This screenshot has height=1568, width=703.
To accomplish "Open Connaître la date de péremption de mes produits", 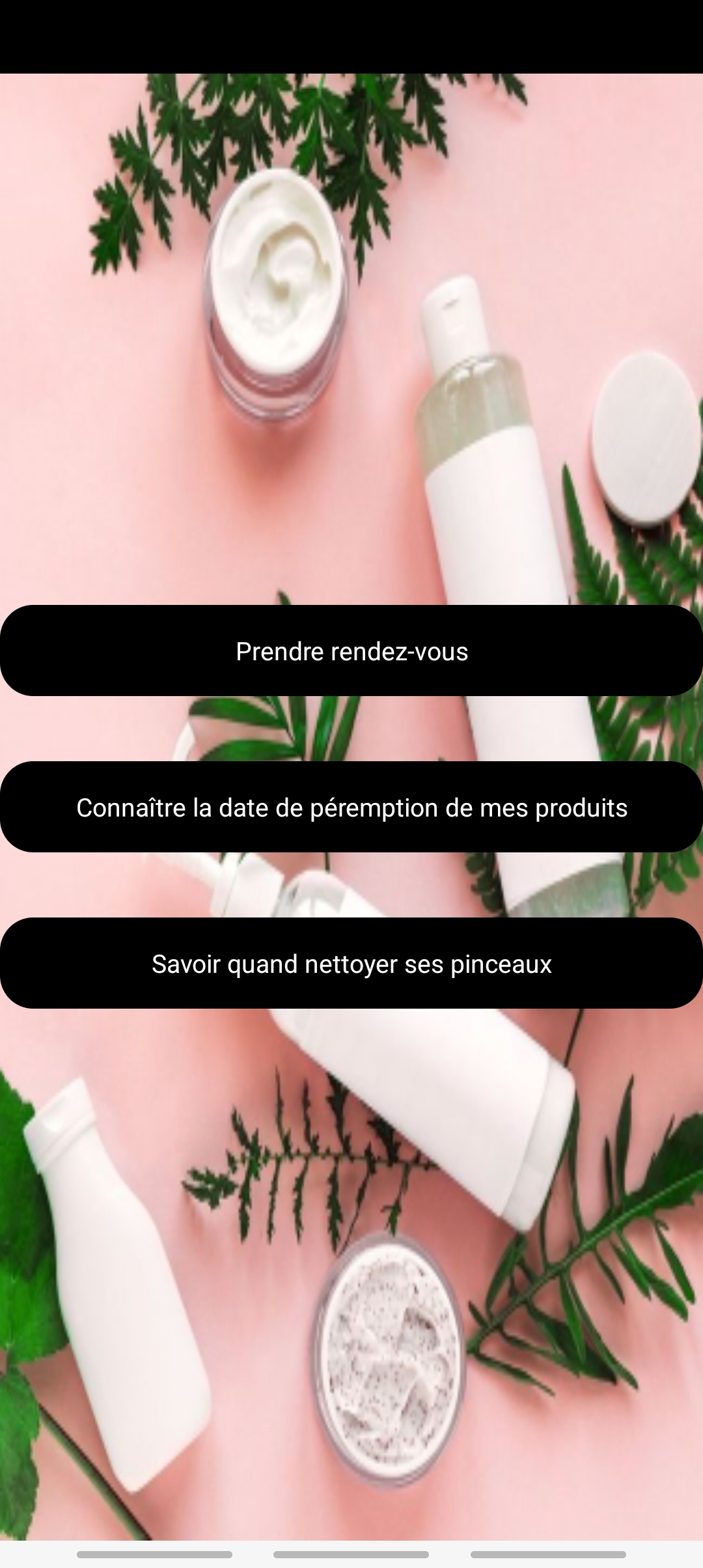I will tap(351, 807).
